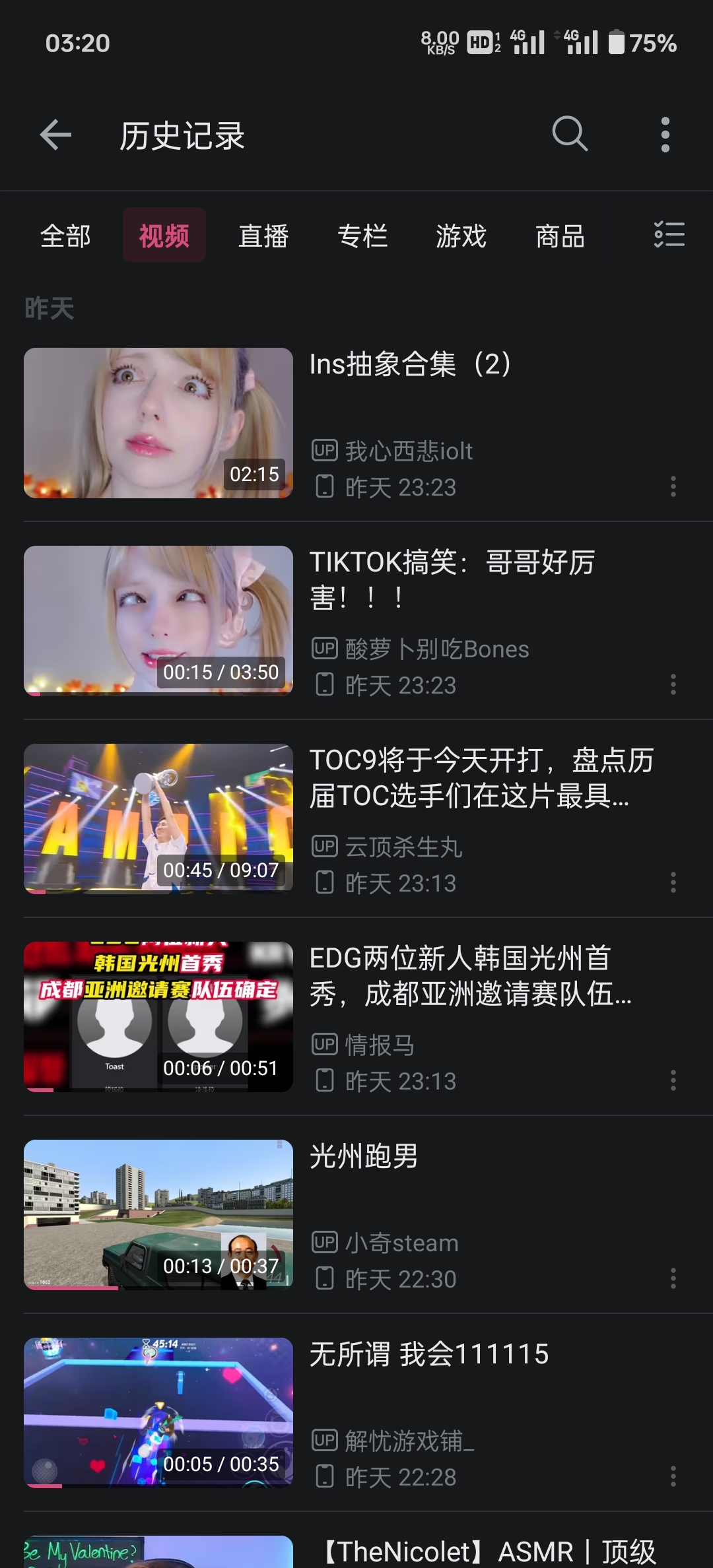Resume the TOC9将于今天开打 video
The width and height of the screenshot is (713, 1568).
158,818
